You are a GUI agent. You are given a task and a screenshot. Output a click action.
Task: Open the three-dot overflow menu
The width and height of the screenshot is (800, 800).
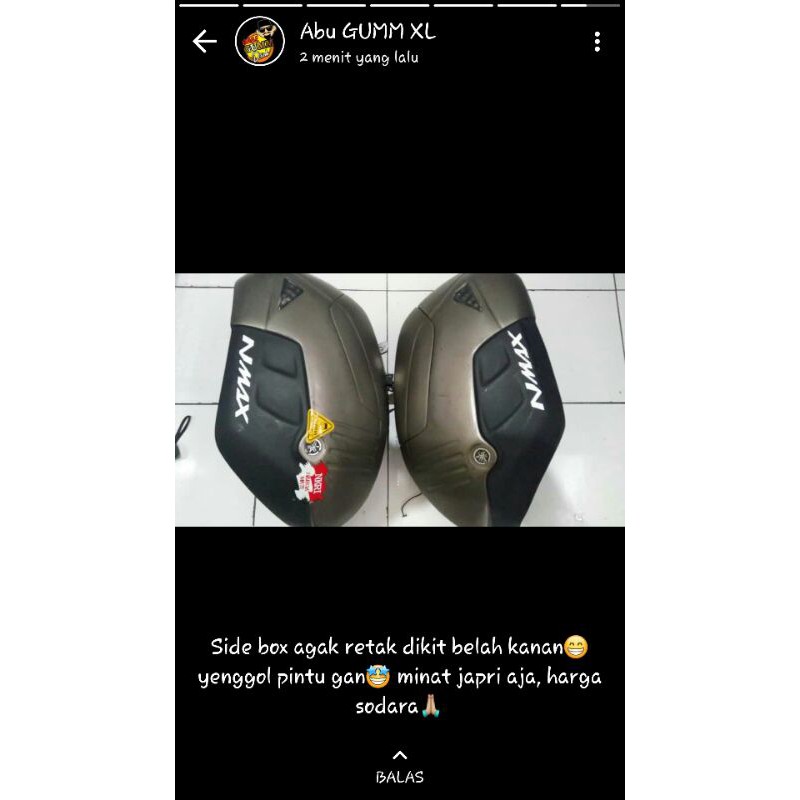pyautogui.click(x=597, y=41)
